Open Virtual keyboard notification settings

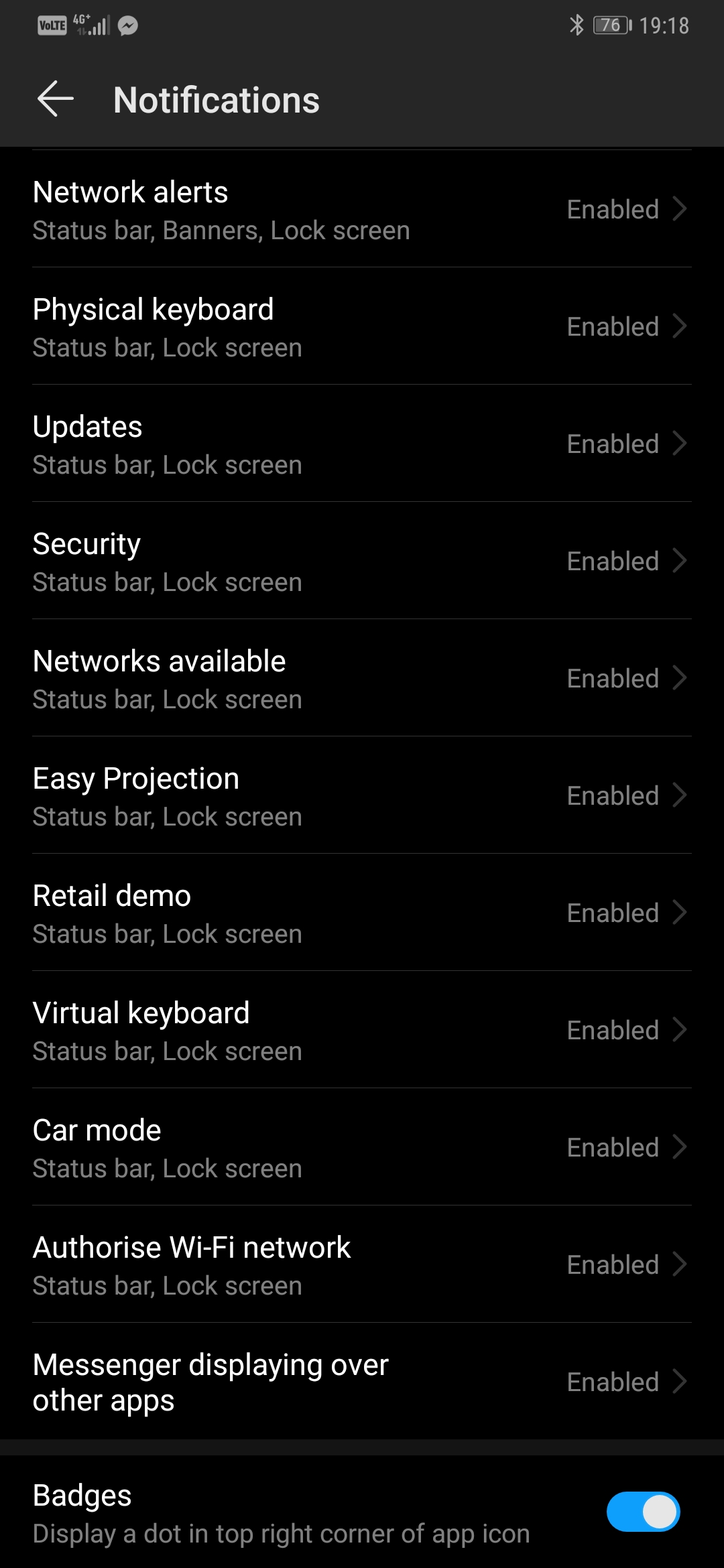[362, 1030]
